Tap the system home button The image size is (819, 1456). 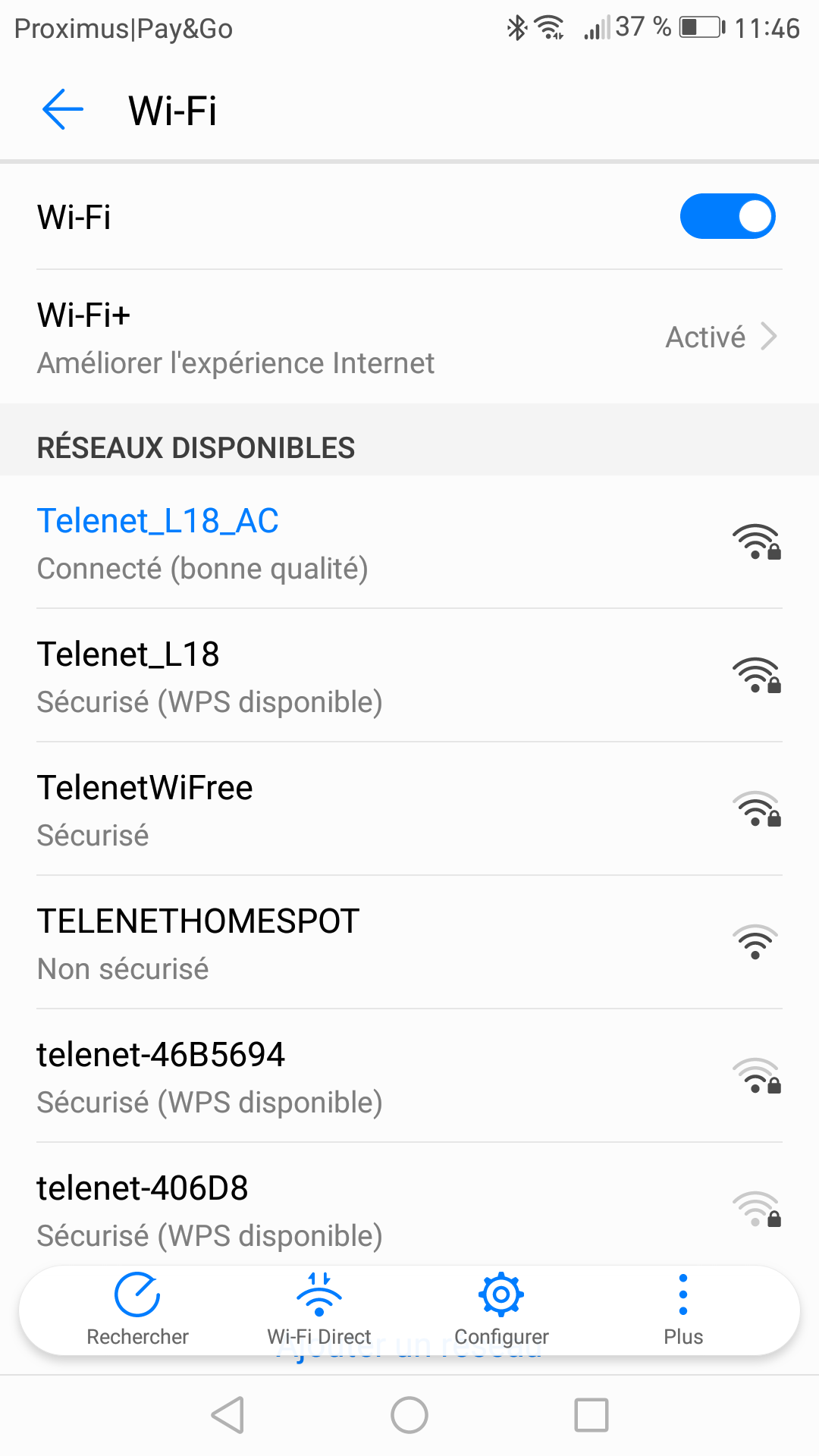tap(409, 1415)
